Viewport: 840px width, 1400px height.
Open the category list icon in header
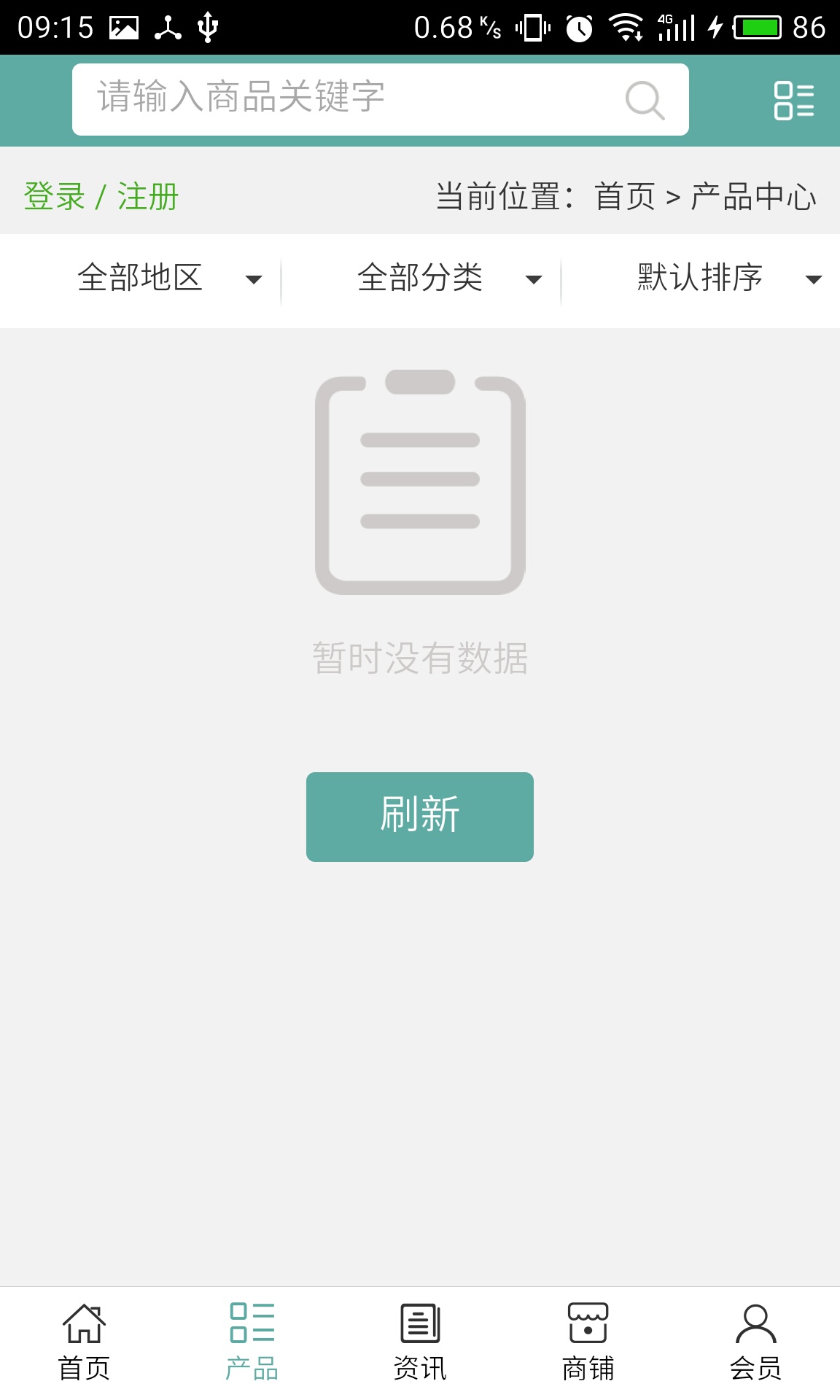[793, 100]
